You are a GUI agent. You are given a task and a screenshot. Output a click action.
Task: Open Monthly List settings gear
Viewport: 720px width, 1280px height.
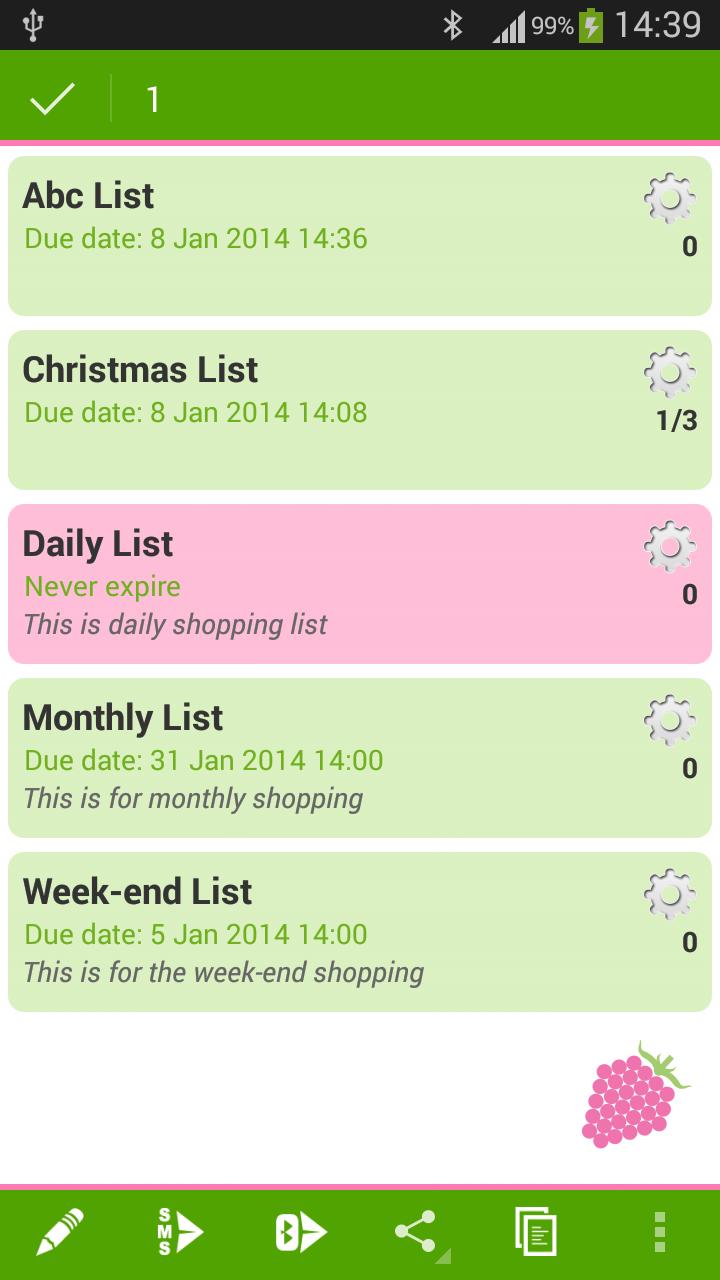click(x=670, y=719)
